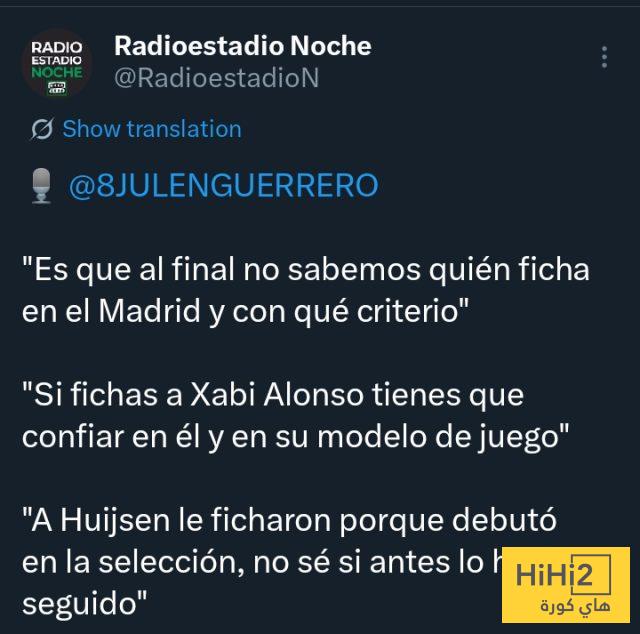640x634 pixels.
Task: Open the @8JULENGUERRERO mention
Action: [223, 186]
